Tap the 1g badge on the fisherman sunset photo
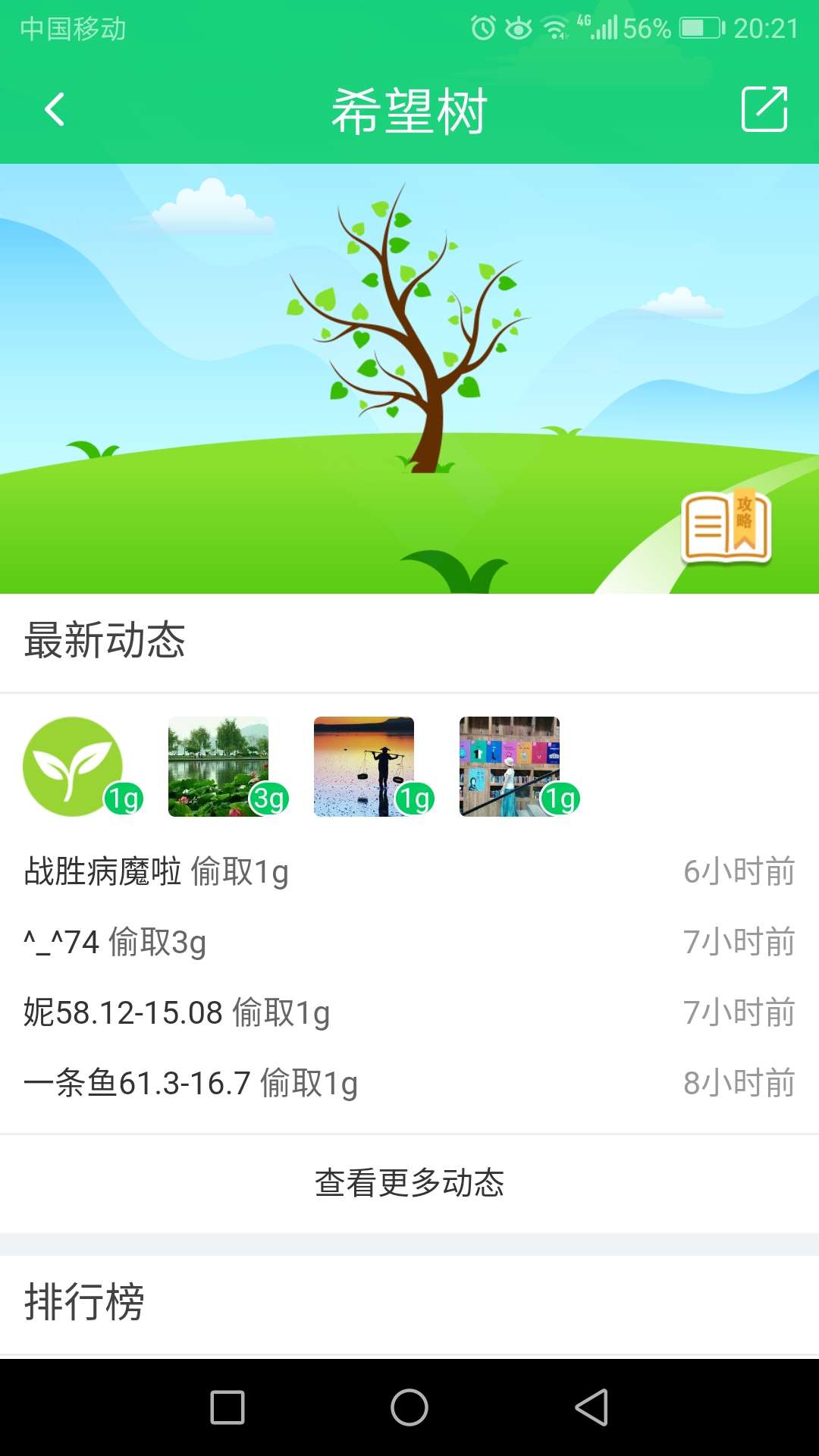This screenshot has width=819, height=1456. (x=416, y=799)
